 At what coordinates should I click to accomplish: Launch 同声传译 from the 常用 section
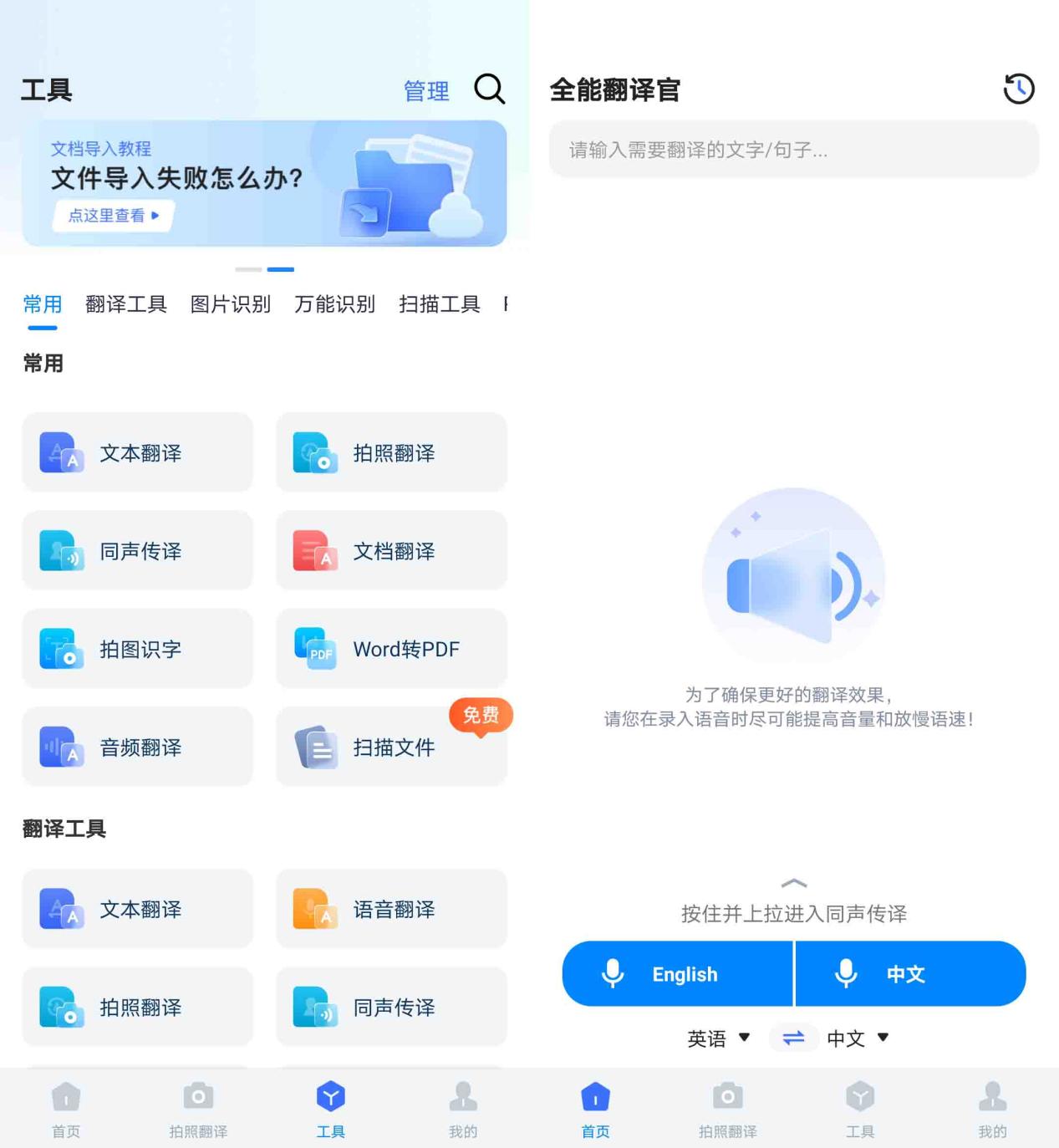pyautogui.click(x=138, y=550)
